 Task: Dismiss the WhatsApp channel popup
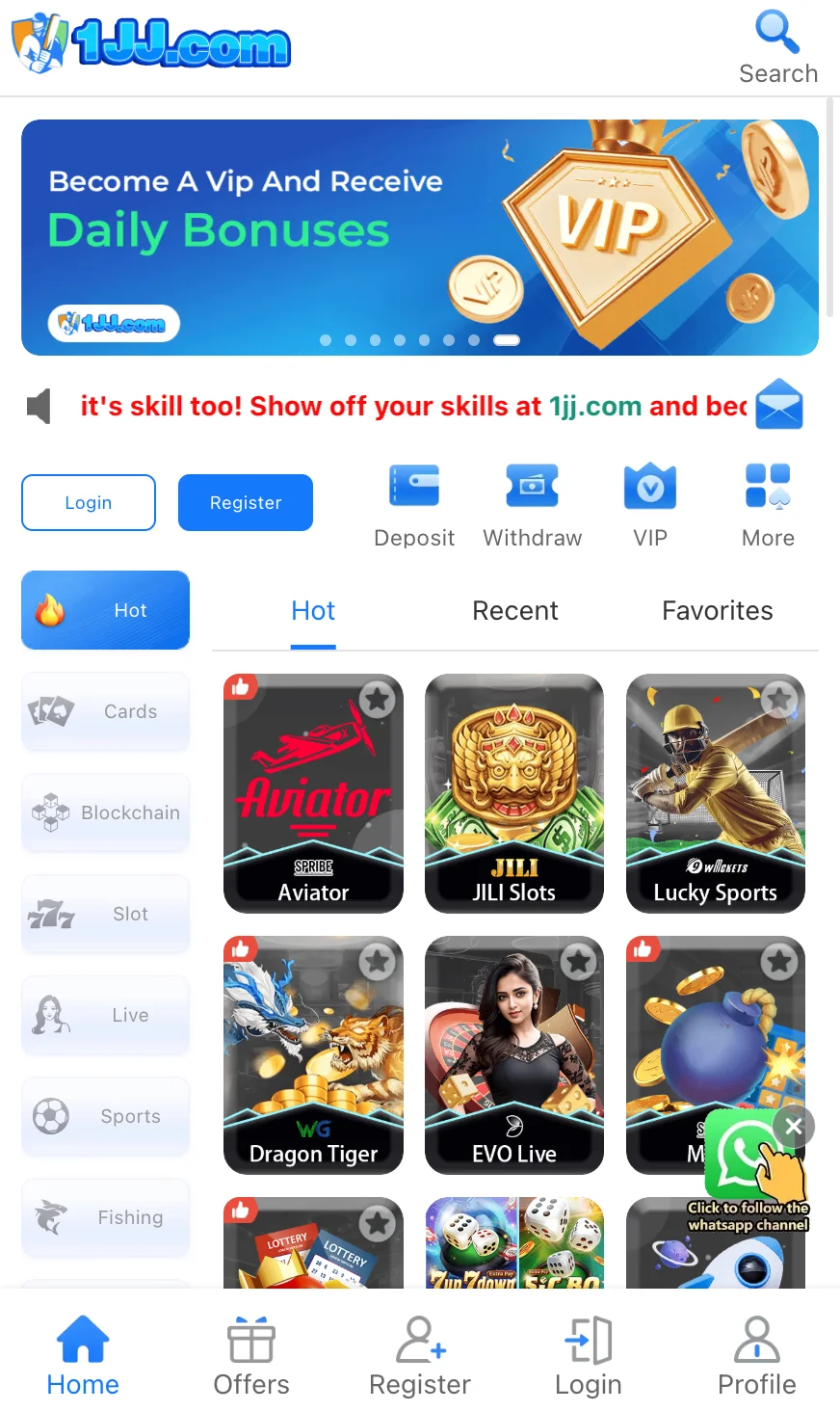pyautogui.click(x=793, y=1127)
